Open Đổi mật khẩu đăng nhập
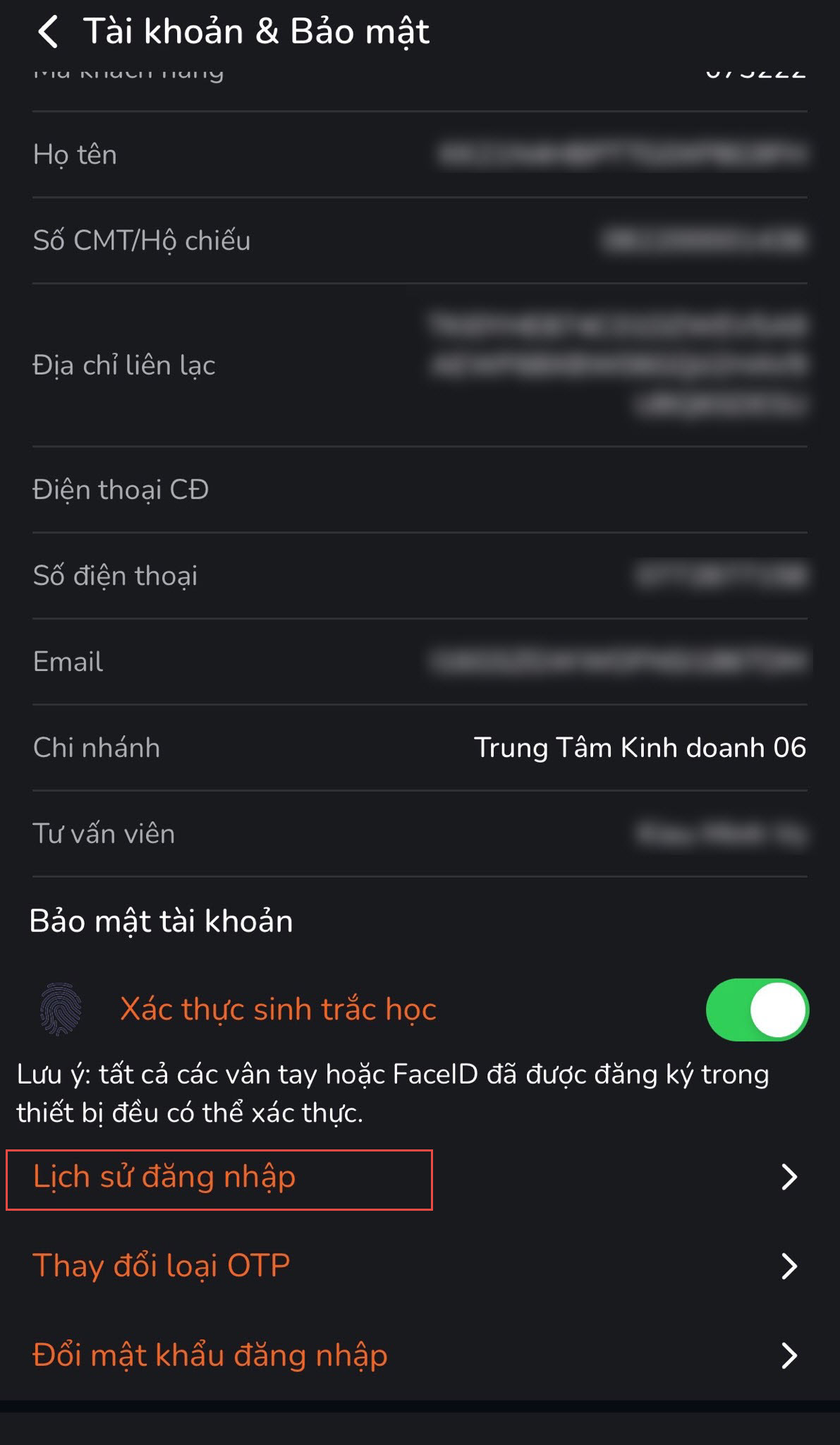 pyautogui.click(x=419, y=1355)
